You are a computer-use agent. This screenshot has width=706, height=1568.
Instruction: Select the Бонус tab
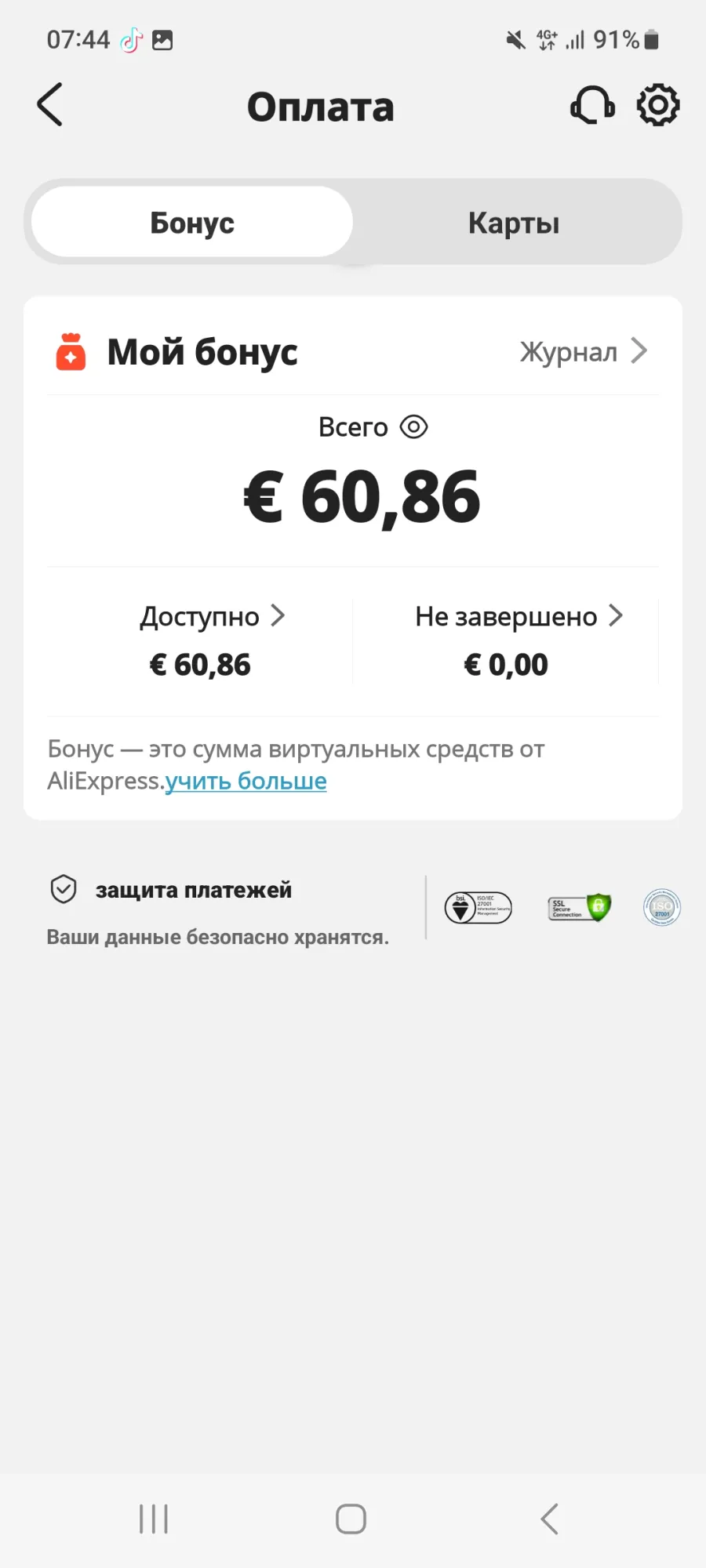(x=192, y=223)
